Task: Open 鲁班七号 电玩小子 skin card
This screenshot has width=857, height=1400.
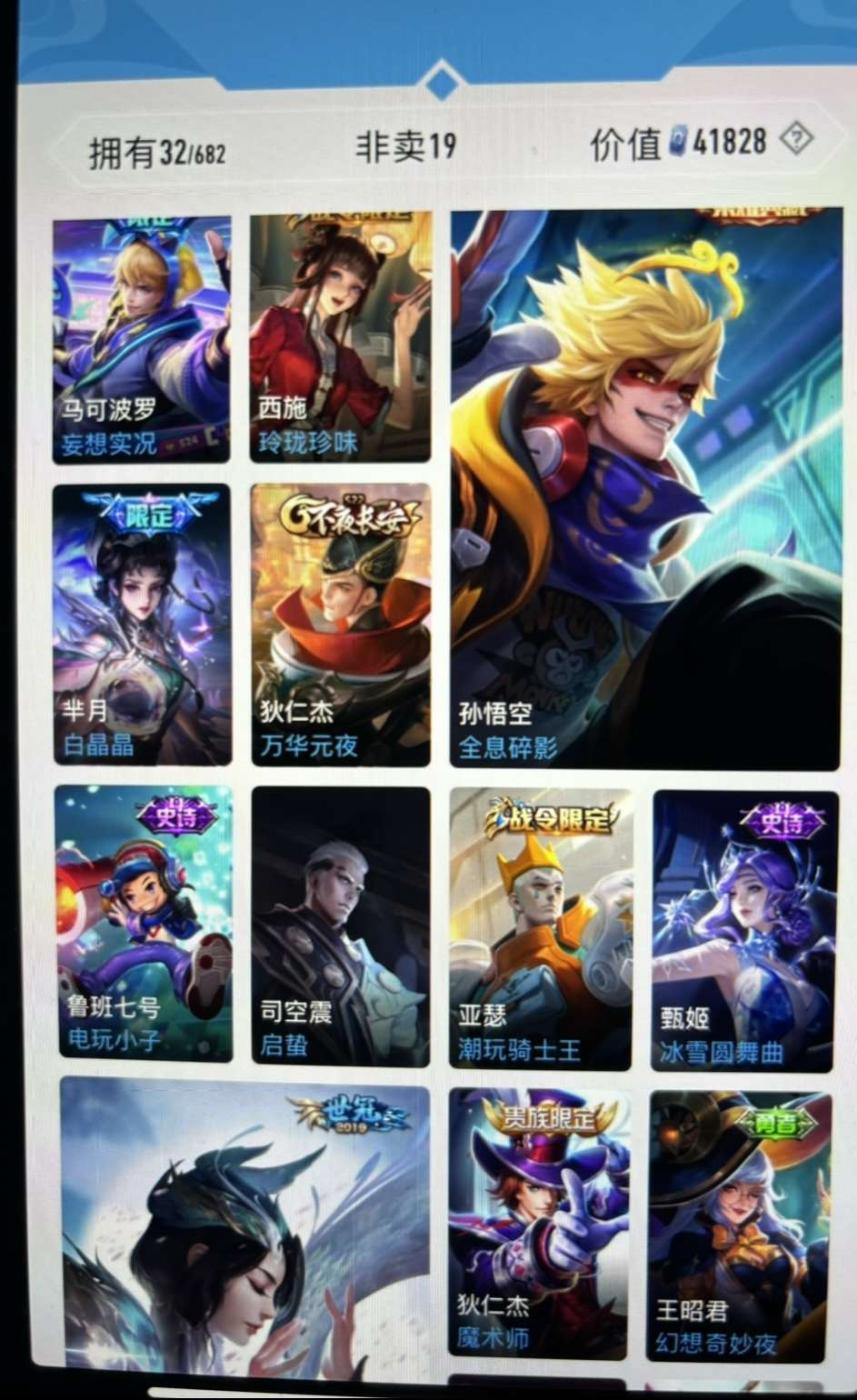Action: pyautogui.click(x=144, y=924)
